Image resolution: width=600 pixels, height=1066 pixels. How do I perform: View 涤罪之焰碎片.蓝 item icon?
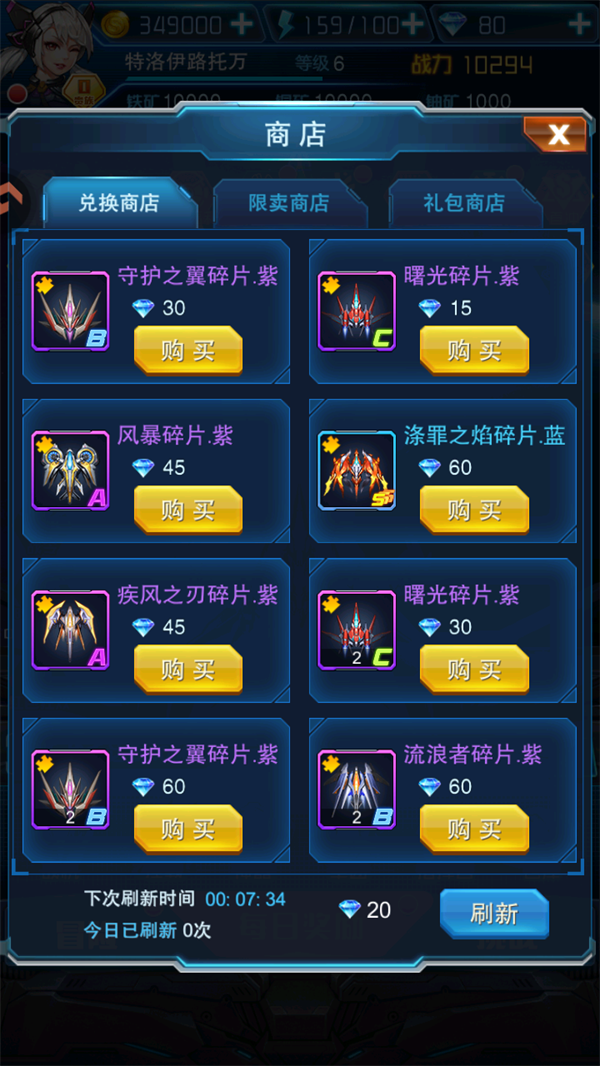pos(356,470)
